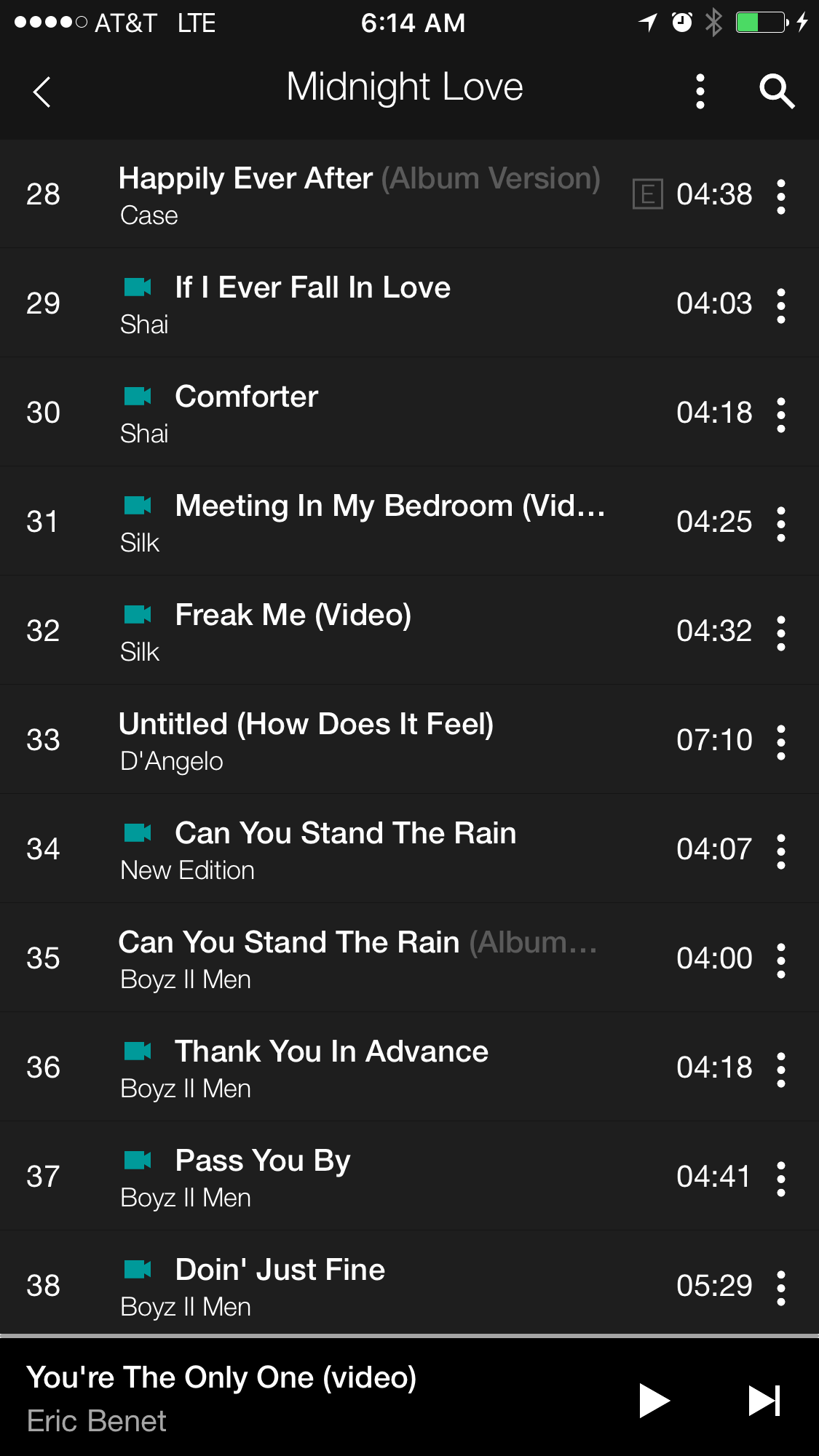Open options for If I Ever Fall In Love
This screenshot has height=1456, width=819.
(780, 306)
